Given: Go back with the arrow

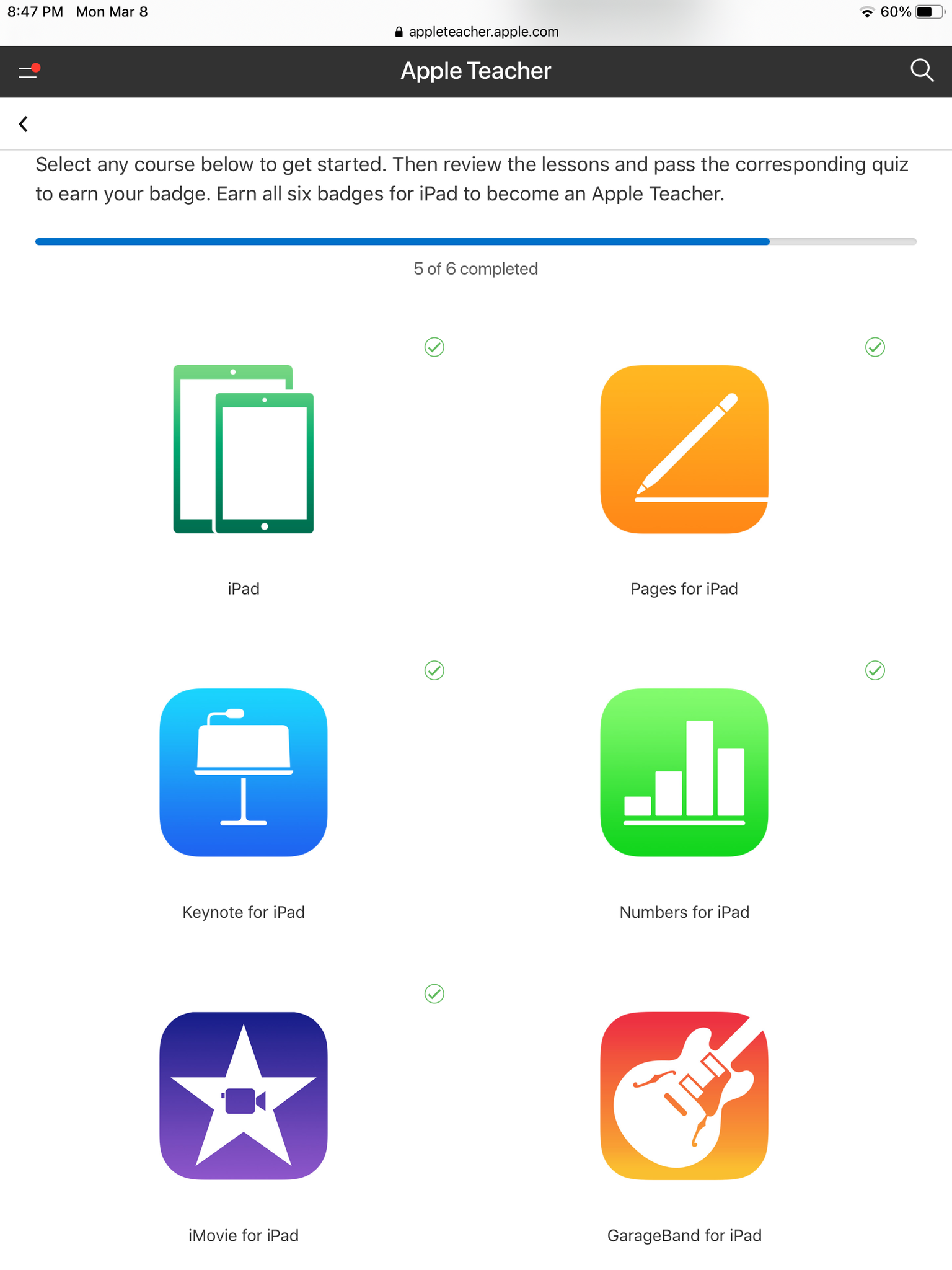Looking at the screenshot, I should [x=24, y=124].
